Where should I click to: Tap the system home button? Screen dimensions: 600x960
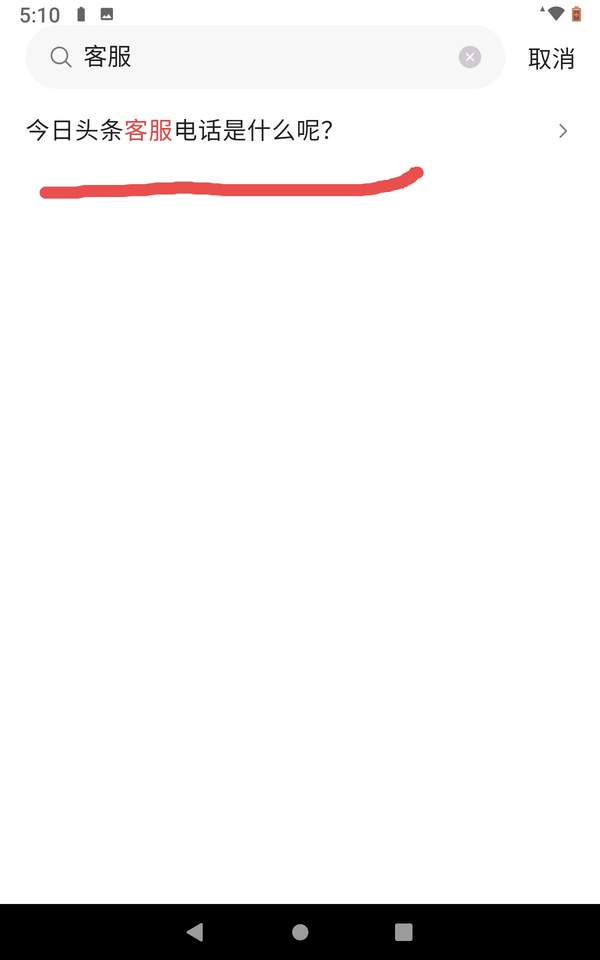(300, 932)
